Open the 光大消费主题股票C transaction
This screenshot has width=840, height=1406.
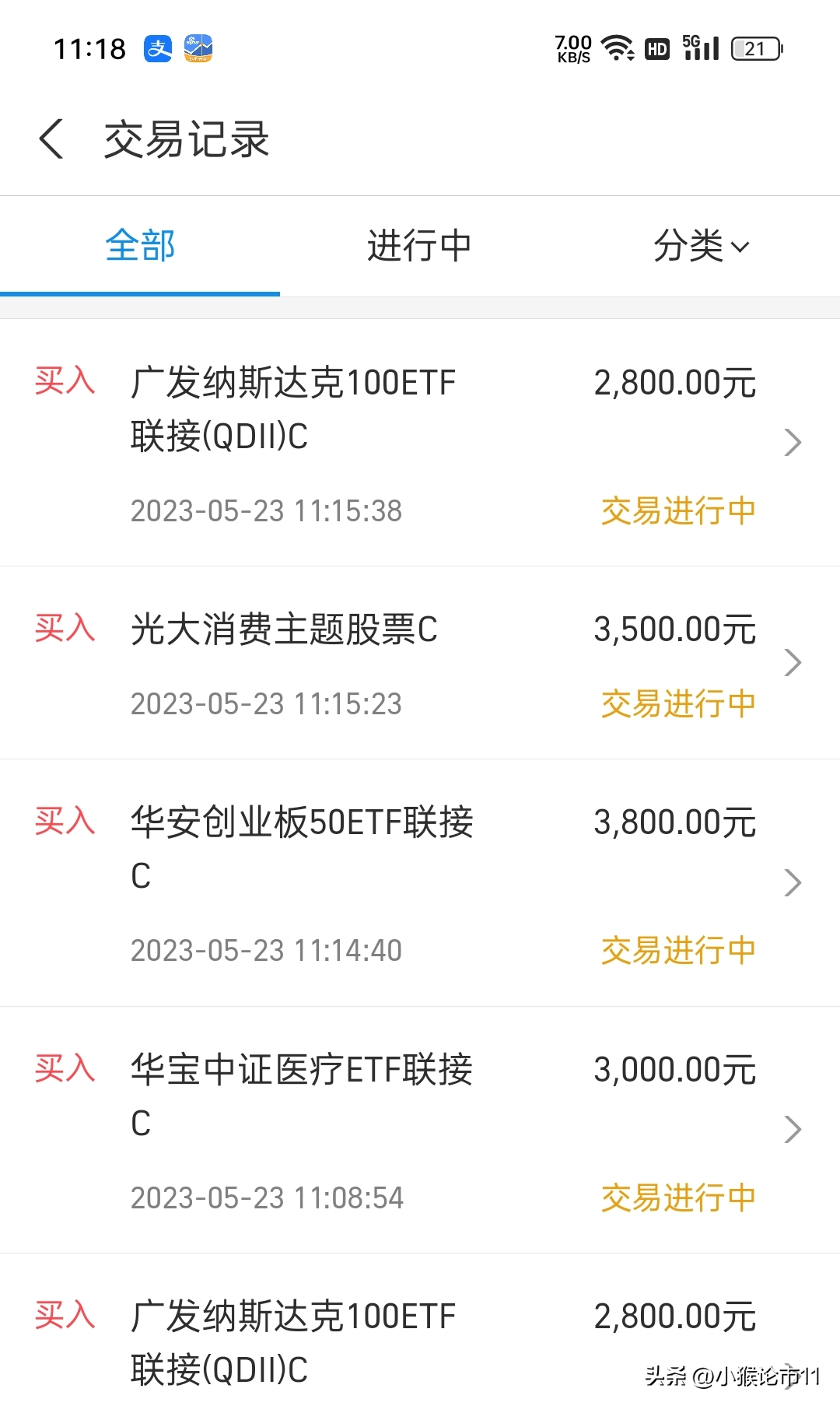420,663
